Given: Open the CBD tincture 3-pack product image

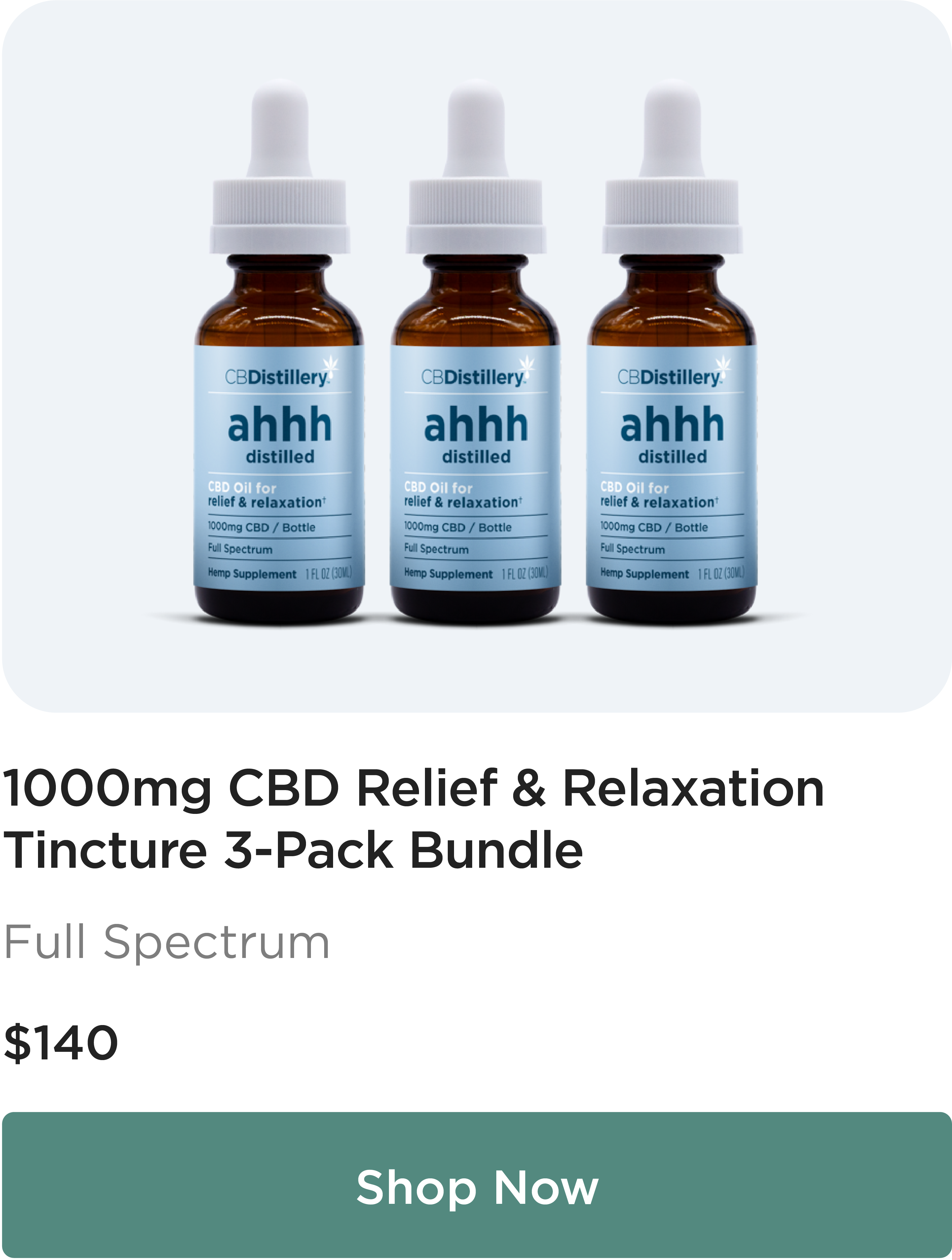Looking at the screenshot, I should click(476, 357).
